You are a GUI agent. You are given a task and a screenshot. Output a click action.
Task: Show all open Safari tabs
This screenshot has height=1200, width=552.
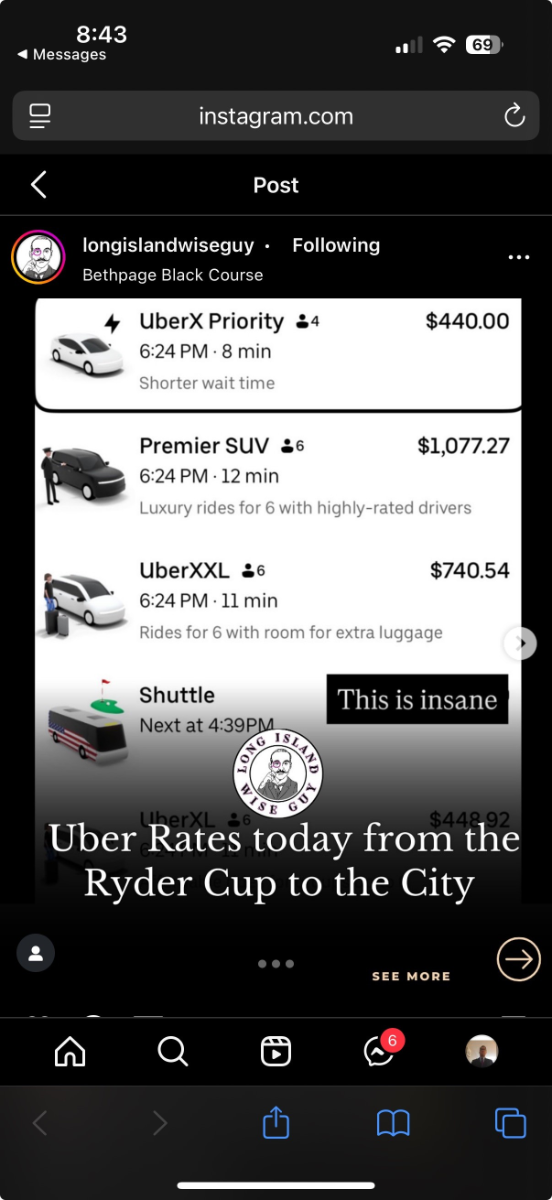tap(510, 1123)
